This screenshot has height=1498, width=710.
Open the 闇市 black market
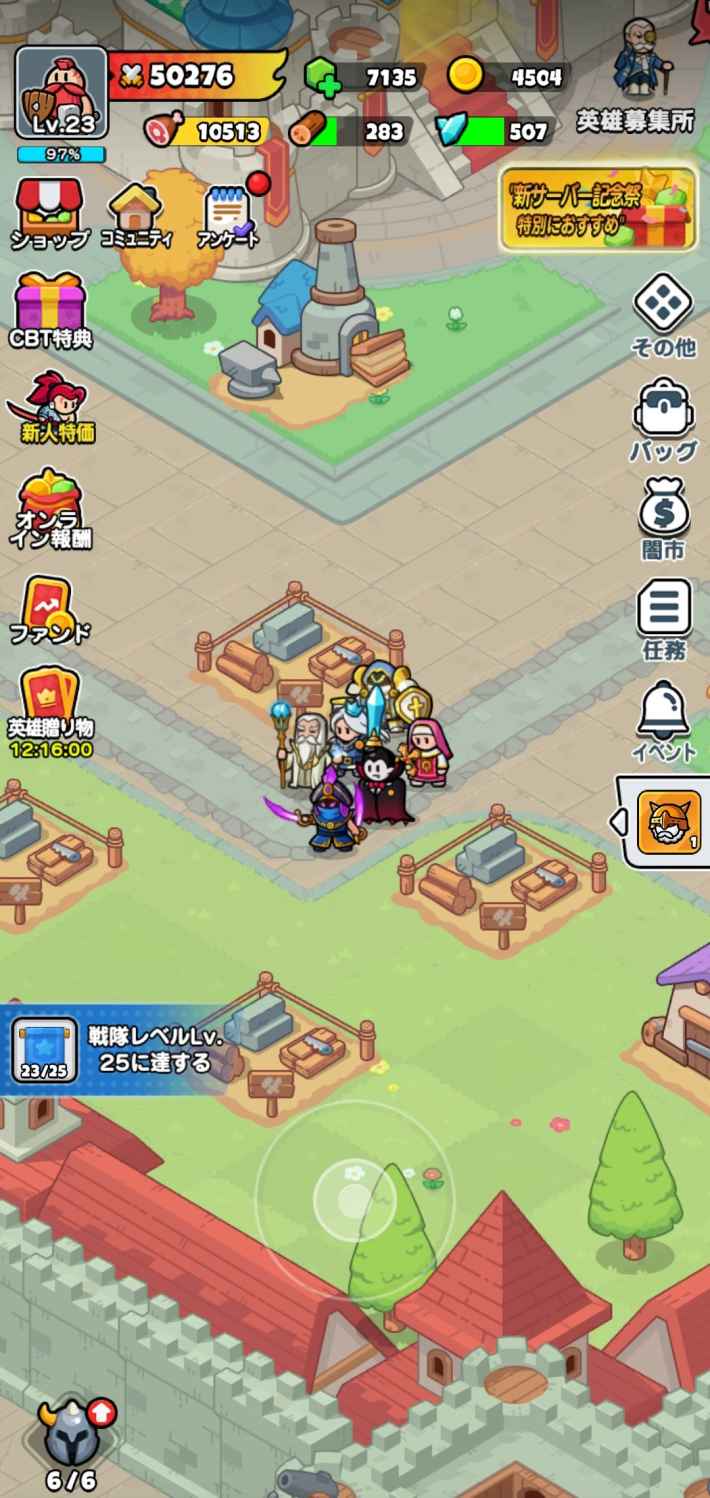664,517
